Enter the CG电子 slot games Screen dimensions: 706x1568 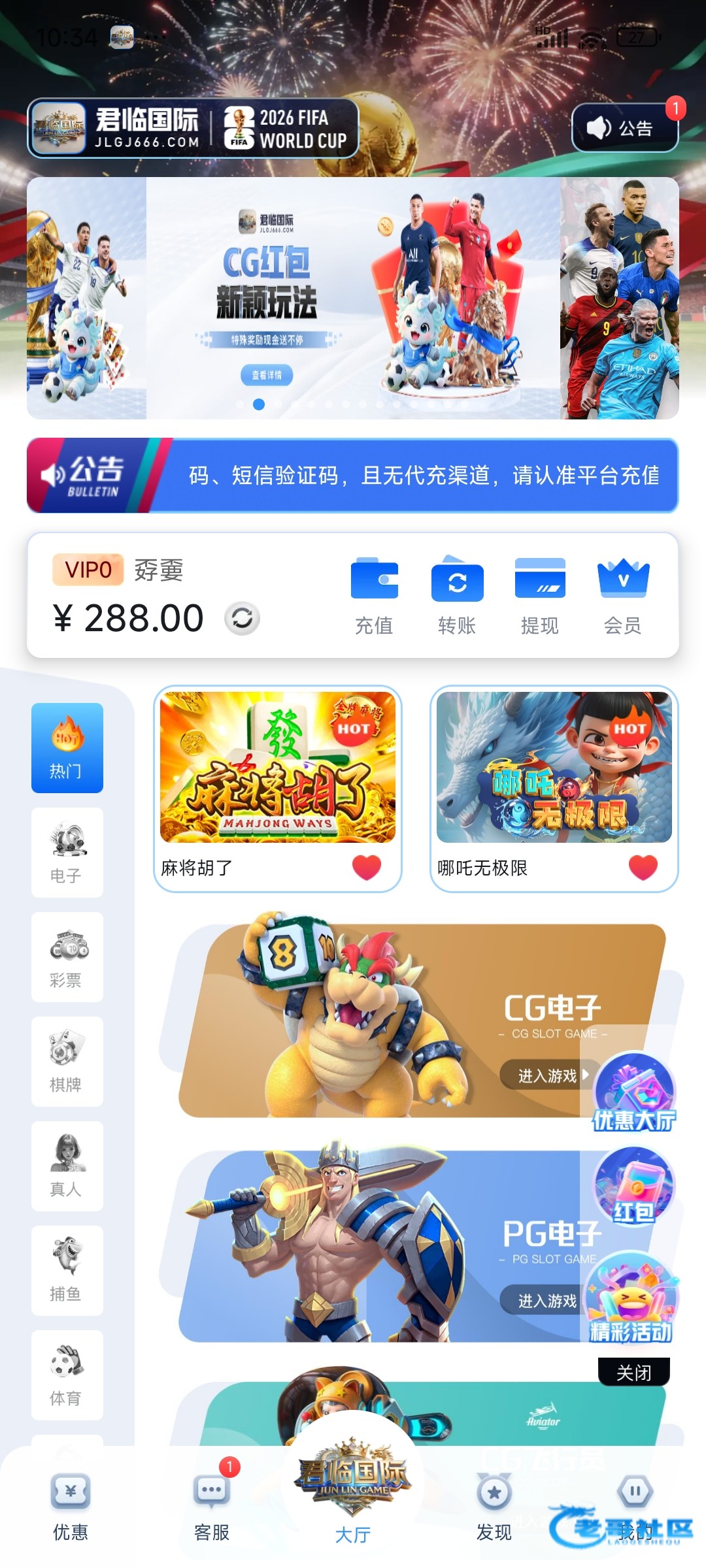[548, 1075]
